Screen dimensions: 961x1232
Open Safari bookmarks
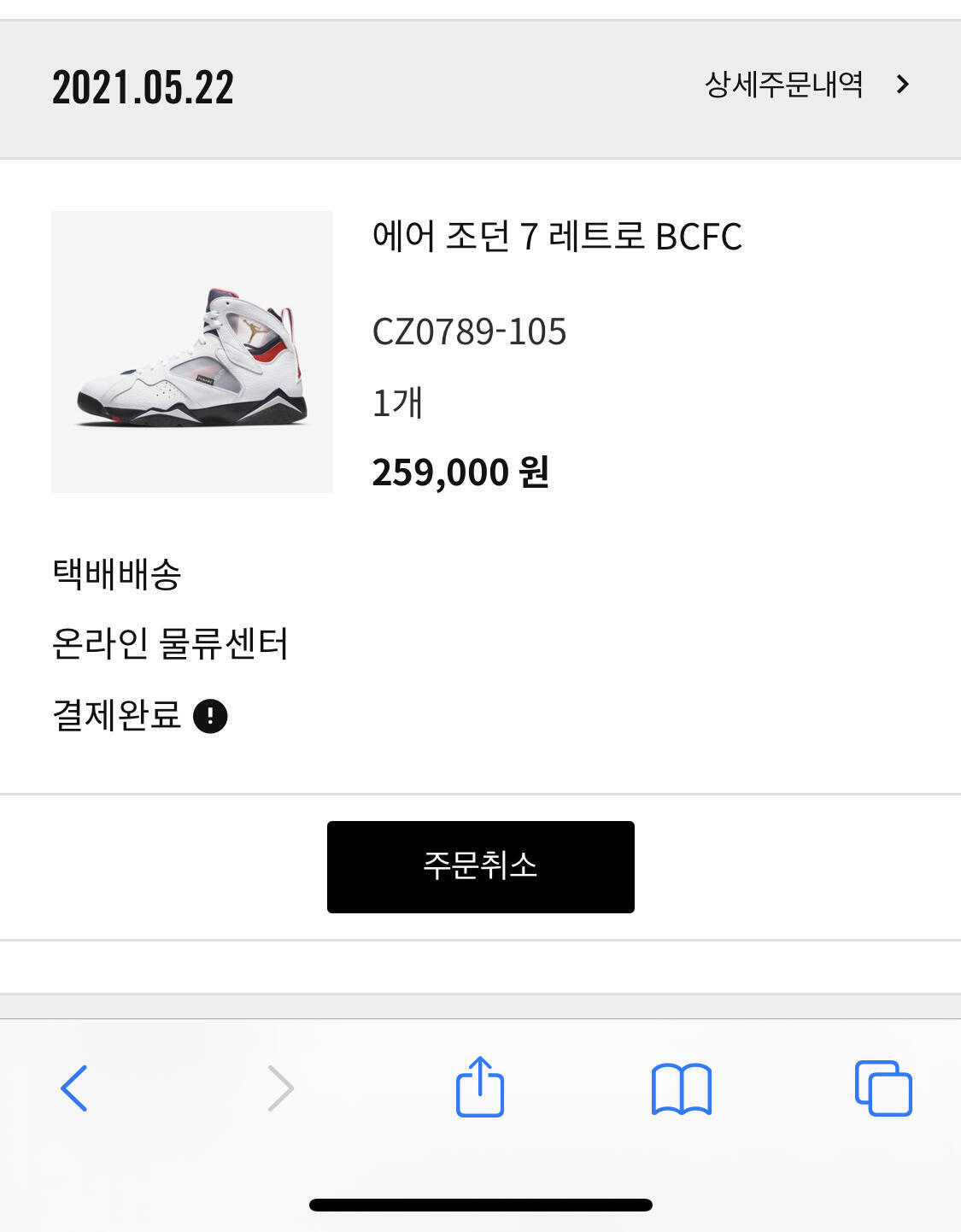[681, 1088]
